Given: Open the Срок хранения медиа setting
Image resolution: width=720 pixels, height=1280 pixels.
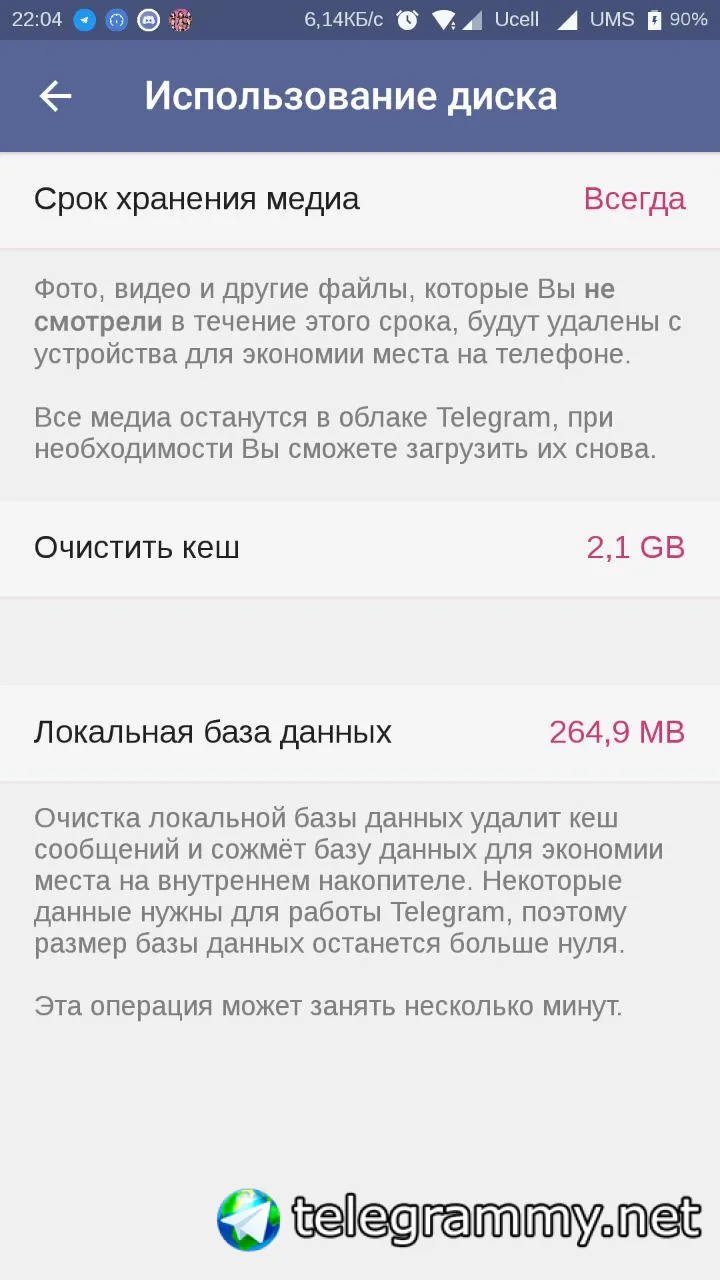Looking at the screenshot, I should tap(359, 199).
